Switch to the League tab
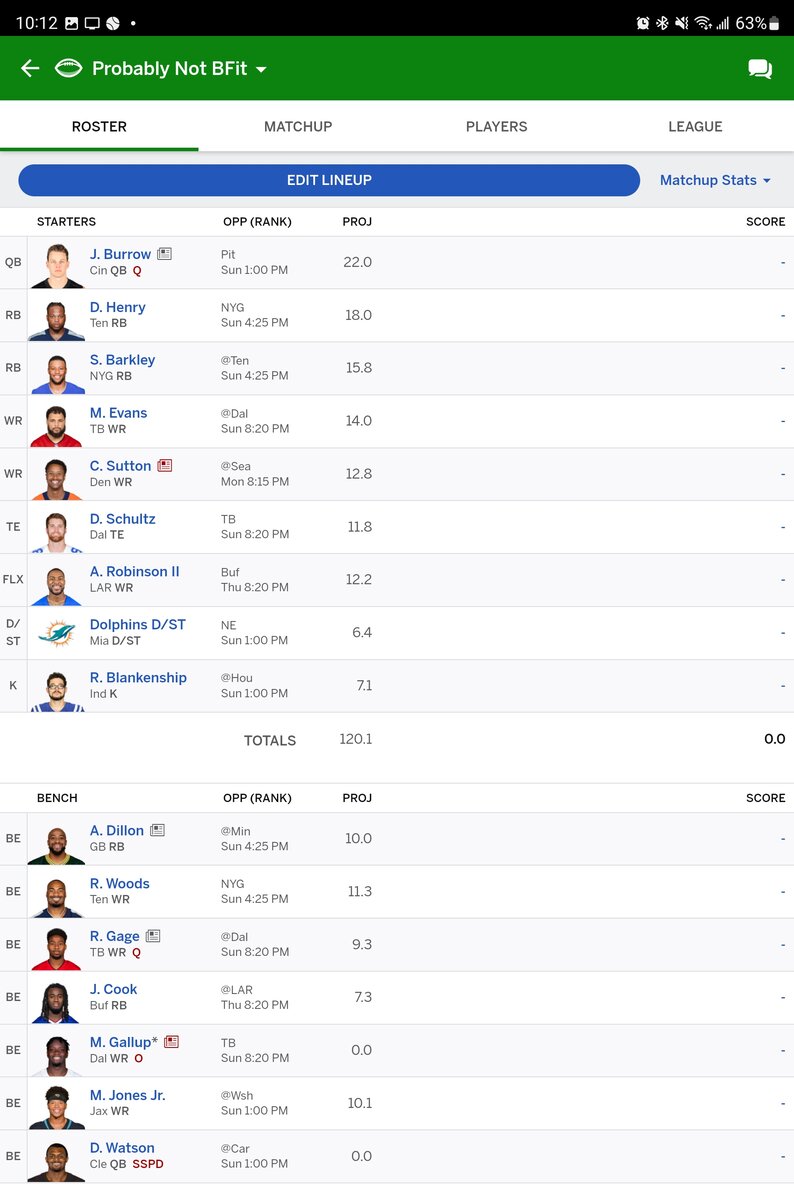The width and height of the screenshot is (794, 1200). pos(695,127)
